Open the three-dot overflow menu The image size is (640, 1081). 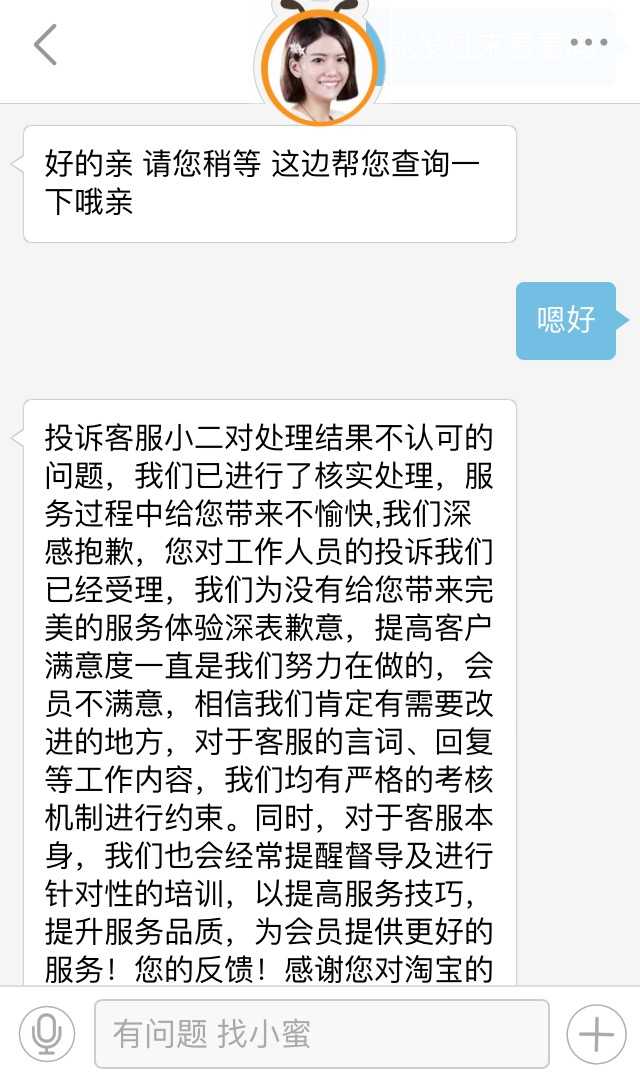pos(588,43)
